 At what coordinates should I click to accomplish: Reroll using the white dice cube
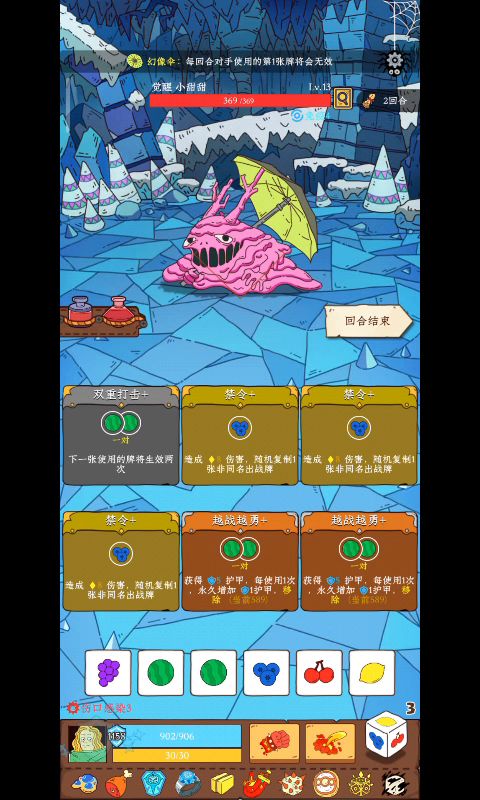pyautogui.click(x=386, y=734)
